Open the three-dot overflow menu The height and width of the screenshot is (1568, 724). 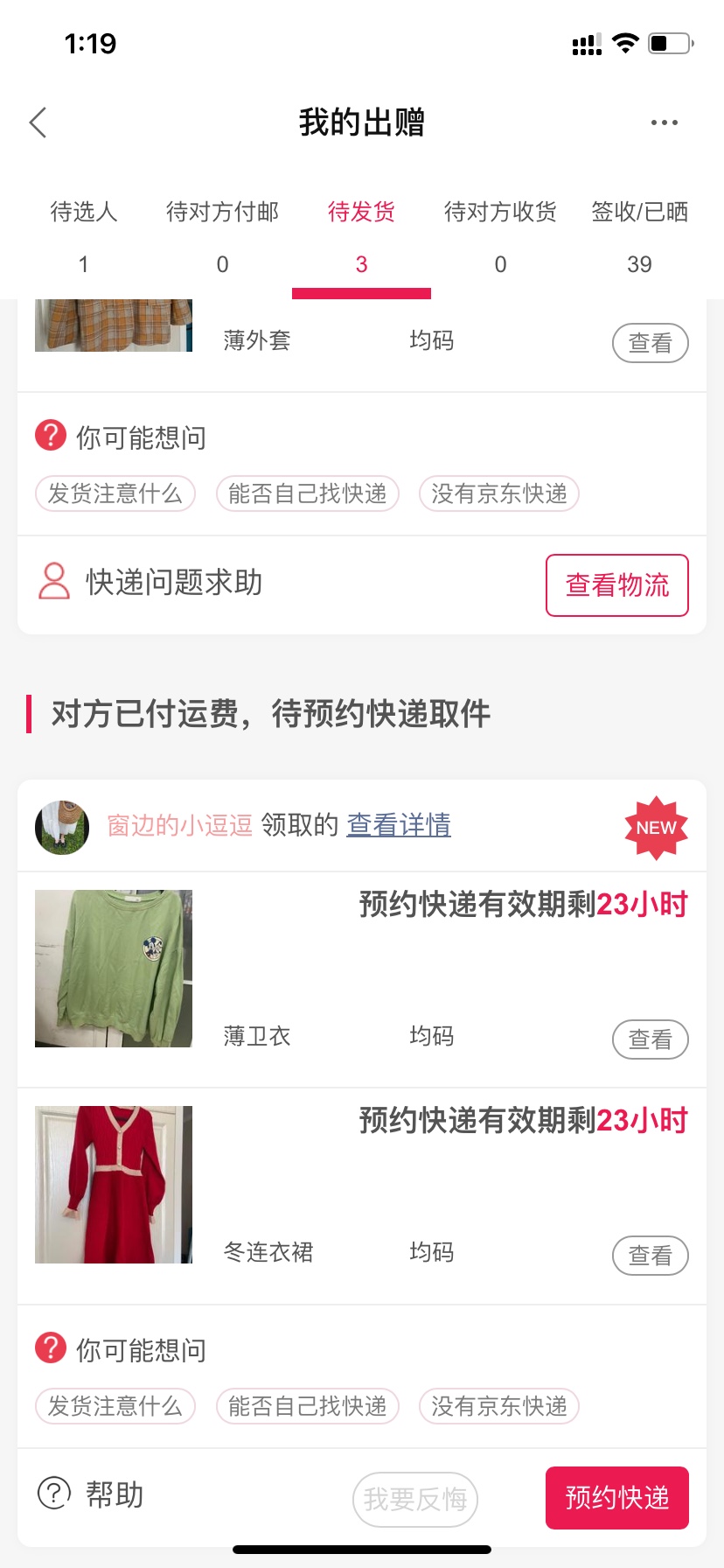click(664, 123)
